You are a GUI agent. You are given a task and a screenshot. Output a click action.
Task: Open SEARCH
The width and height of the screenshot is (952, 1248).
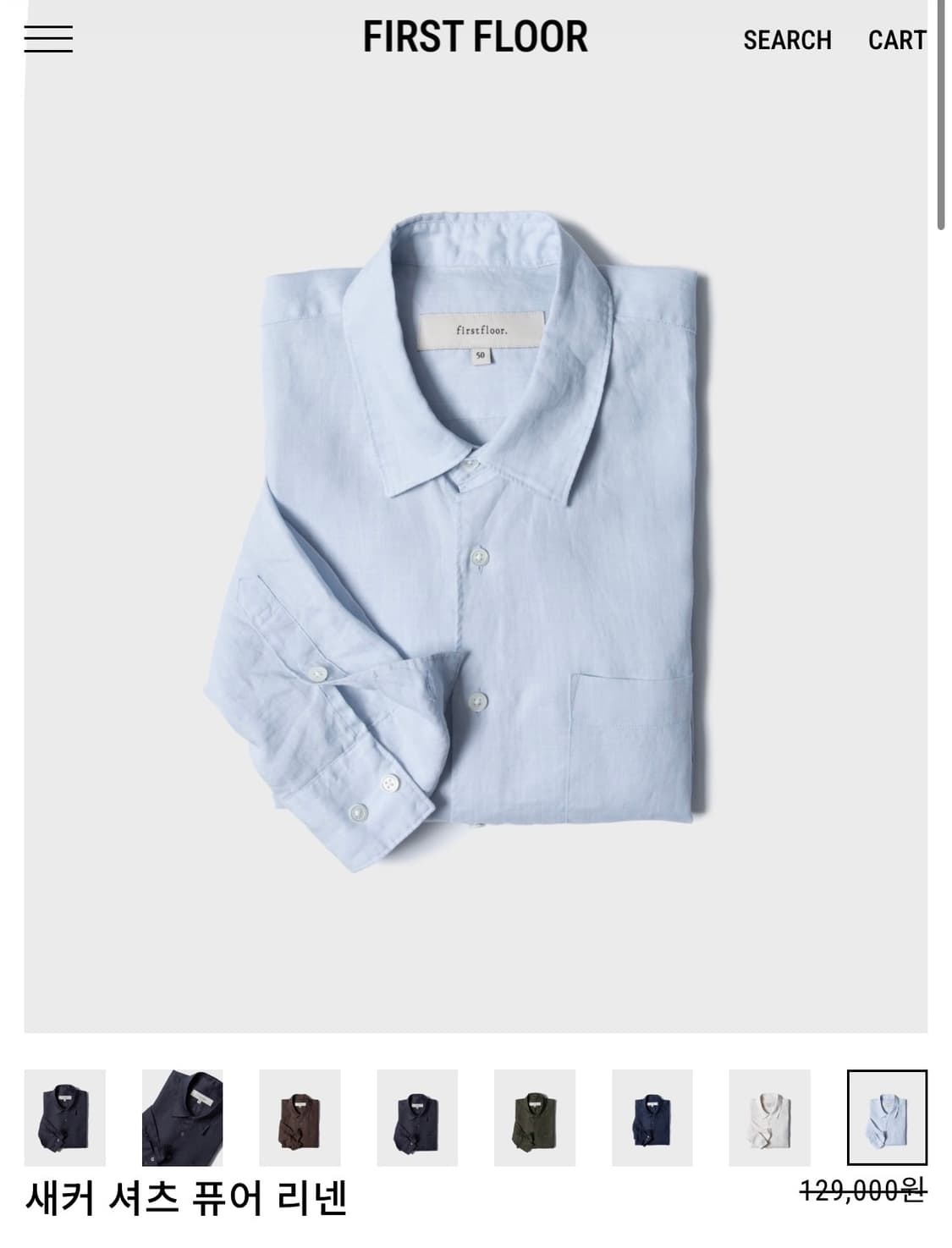[x=787, y=40]
